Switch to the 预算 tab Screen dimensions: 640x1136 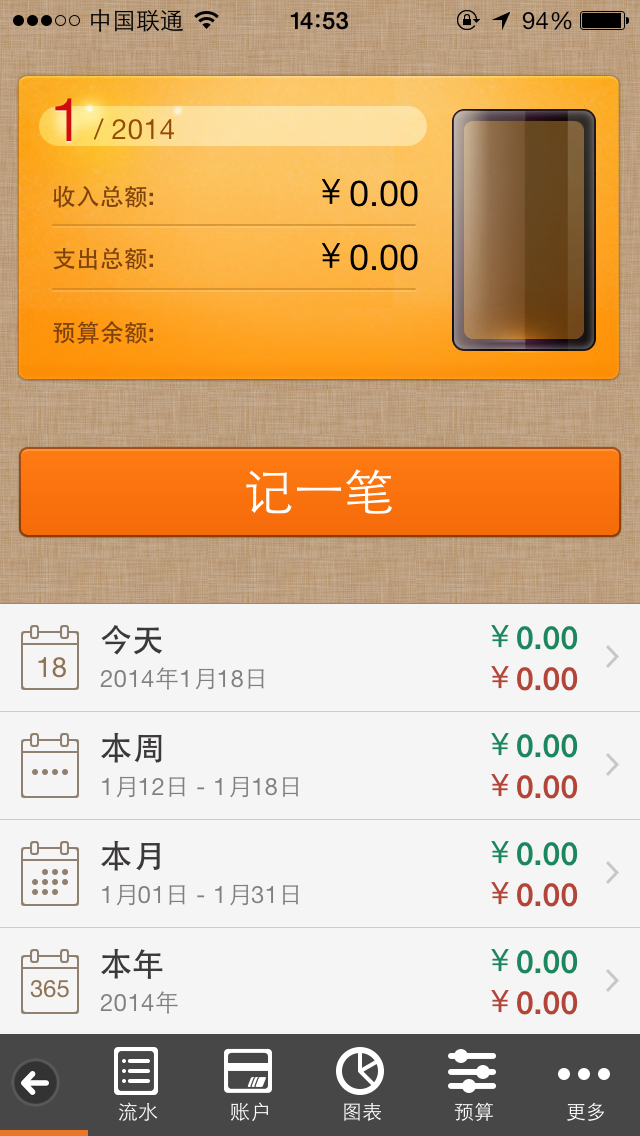473,1085
